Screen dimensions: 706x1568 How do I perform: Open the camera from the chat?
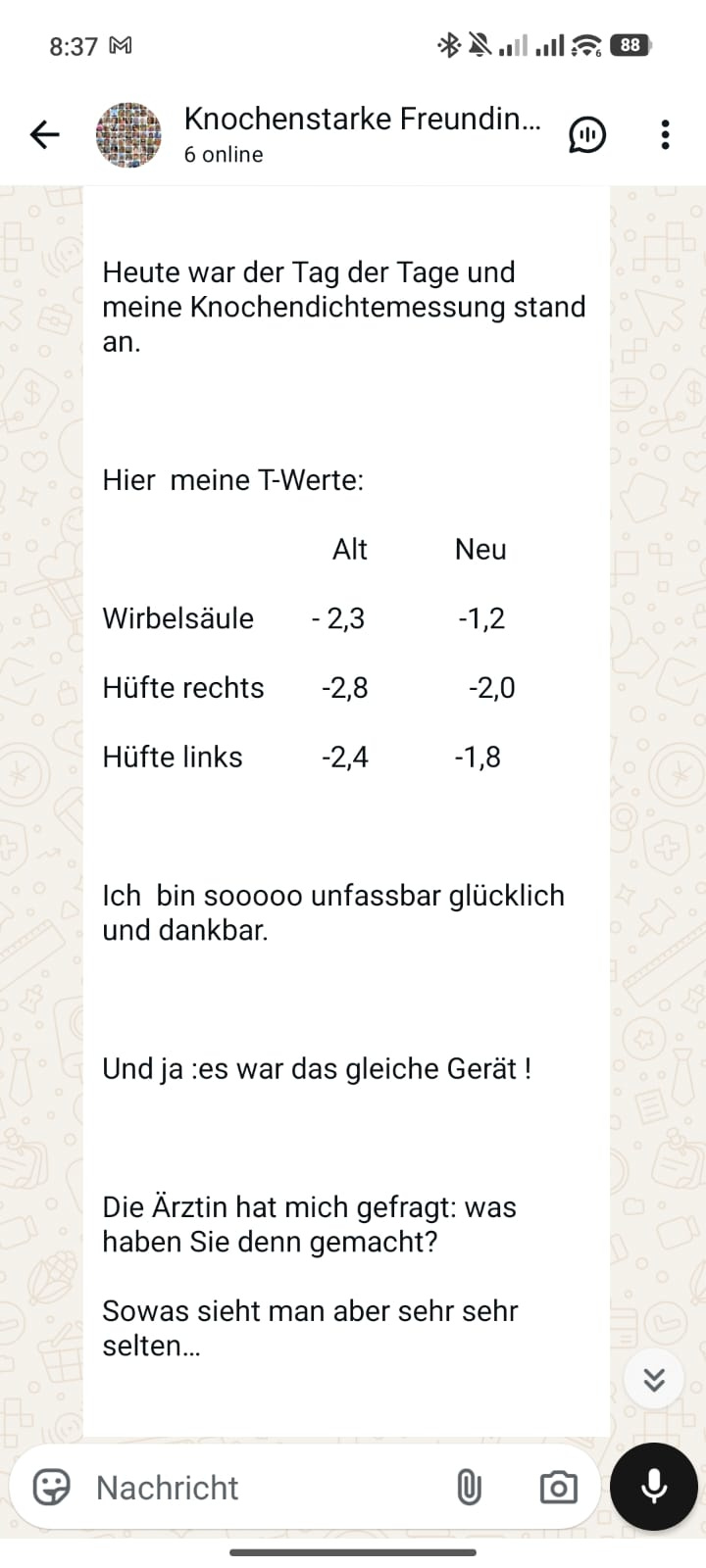point(558,1487)
